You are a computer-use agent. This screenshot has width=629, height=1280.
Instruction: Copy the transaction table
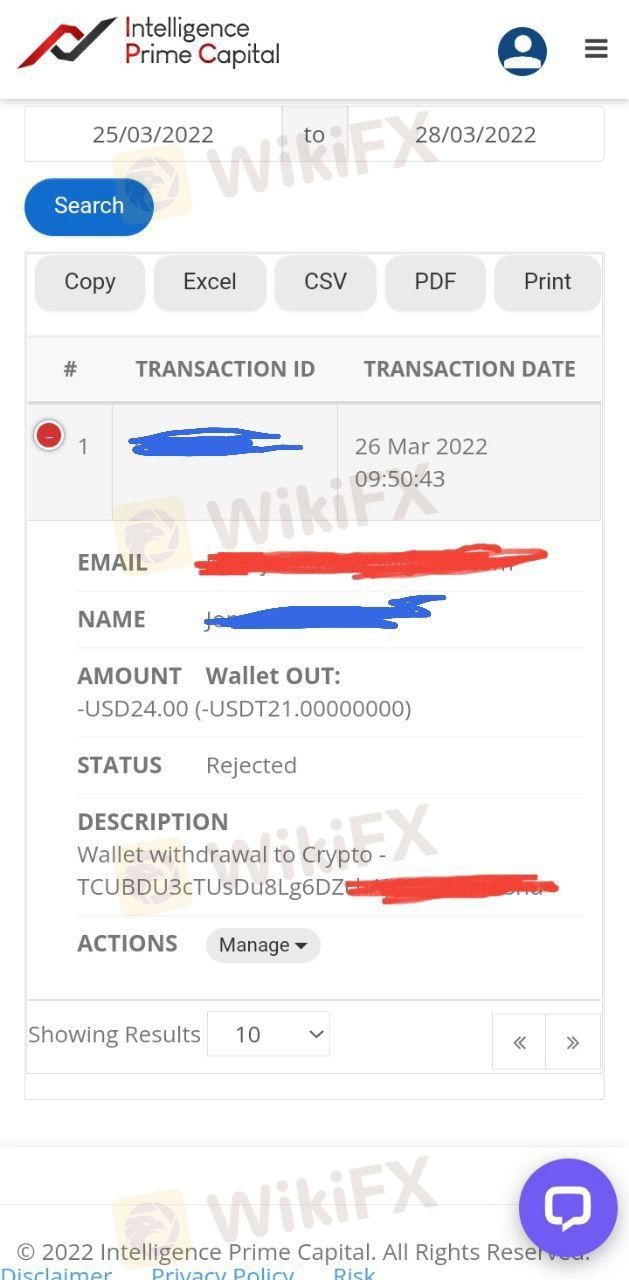click(90, 282)
